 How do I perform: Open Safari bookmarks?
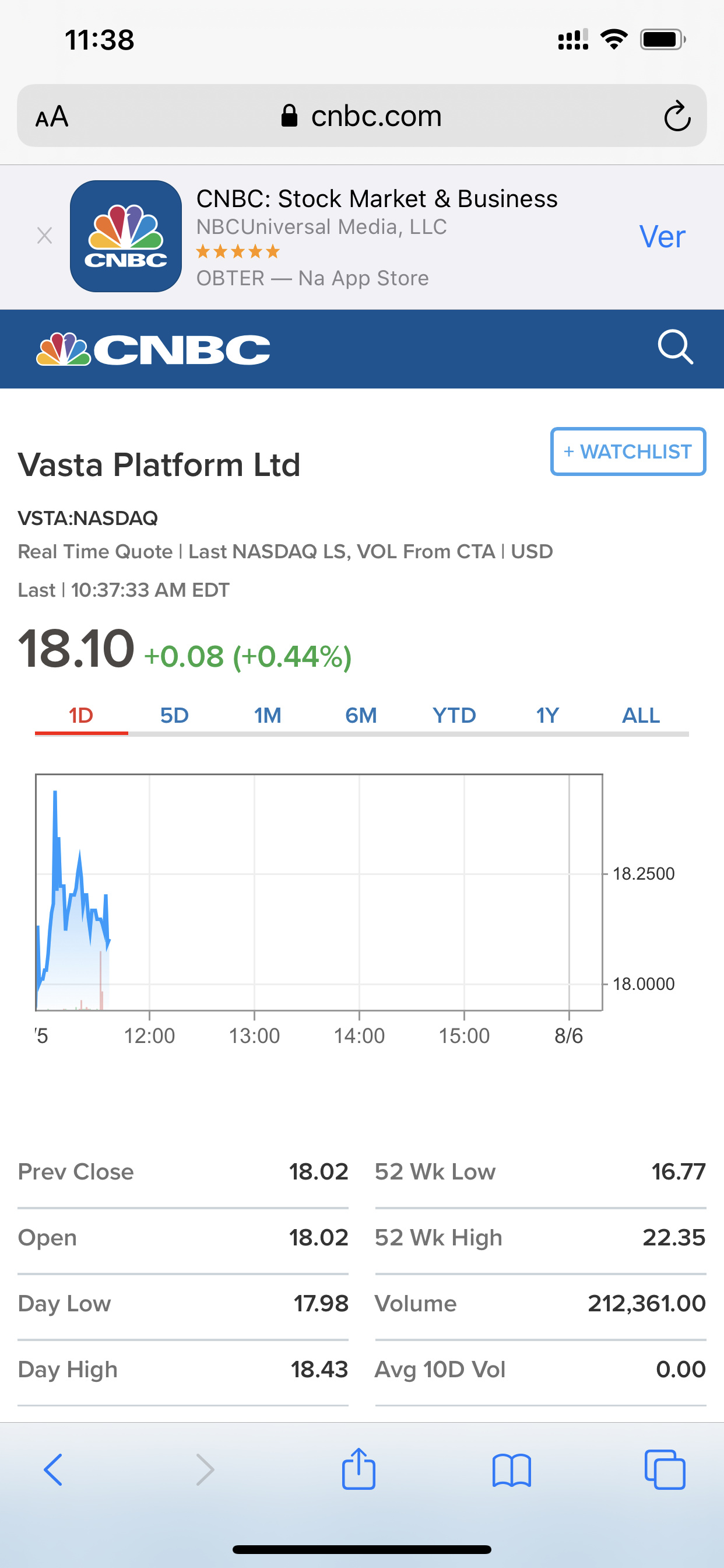(x=512, y=1469)
